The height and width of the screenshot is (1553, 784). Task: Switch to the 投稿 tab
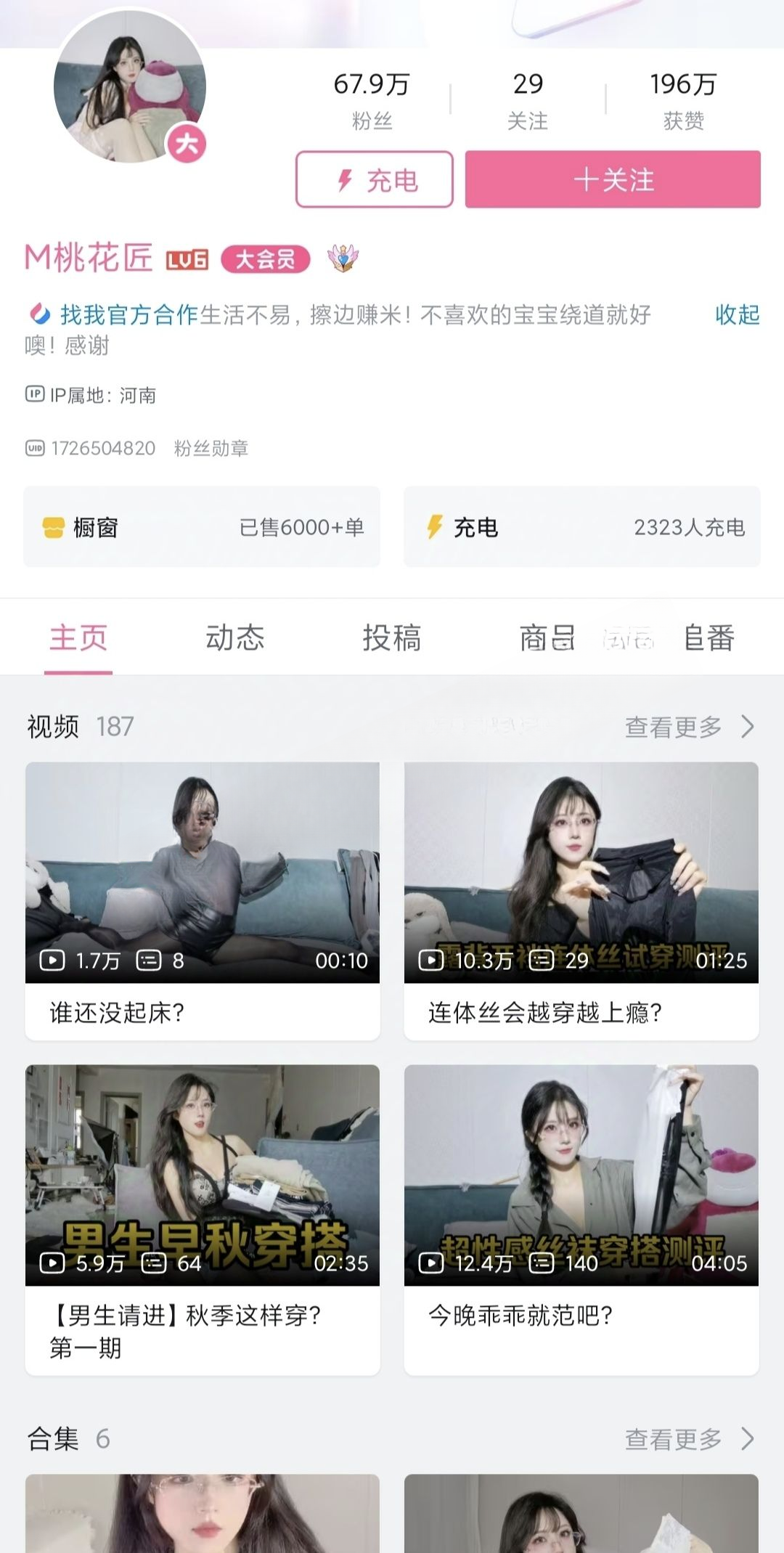[x=391, y=638]
